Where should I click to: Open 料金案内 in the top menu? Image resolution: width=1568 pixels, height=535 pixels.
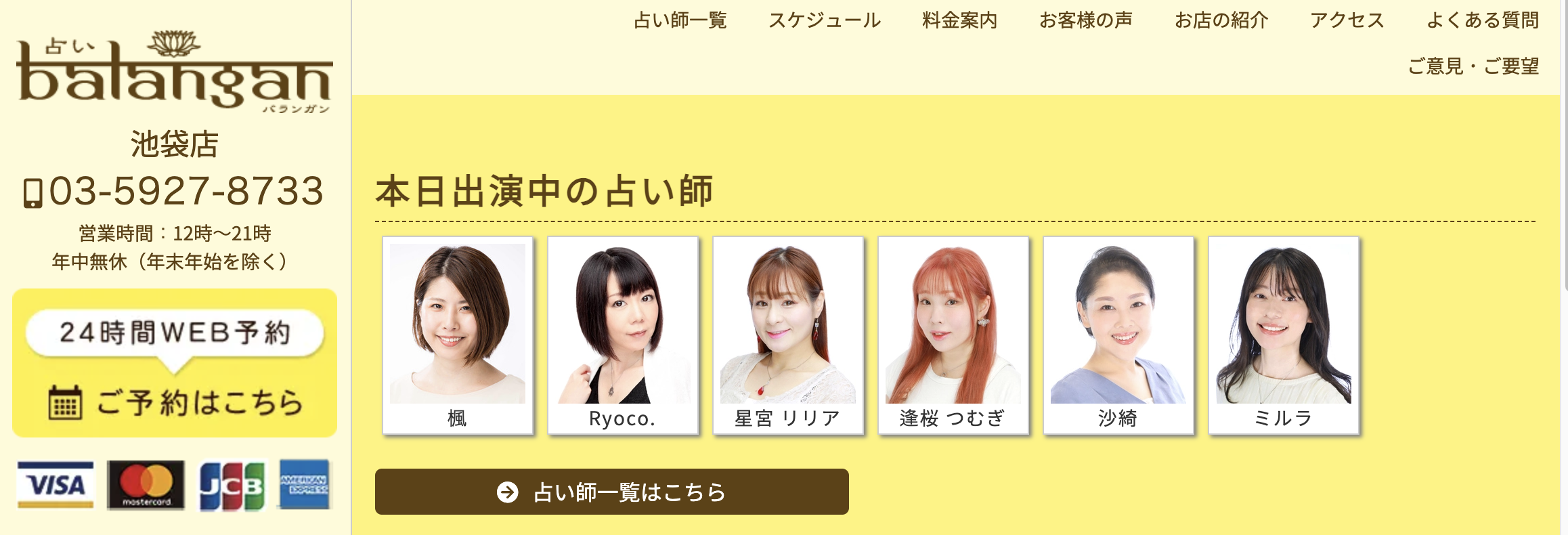959,20
